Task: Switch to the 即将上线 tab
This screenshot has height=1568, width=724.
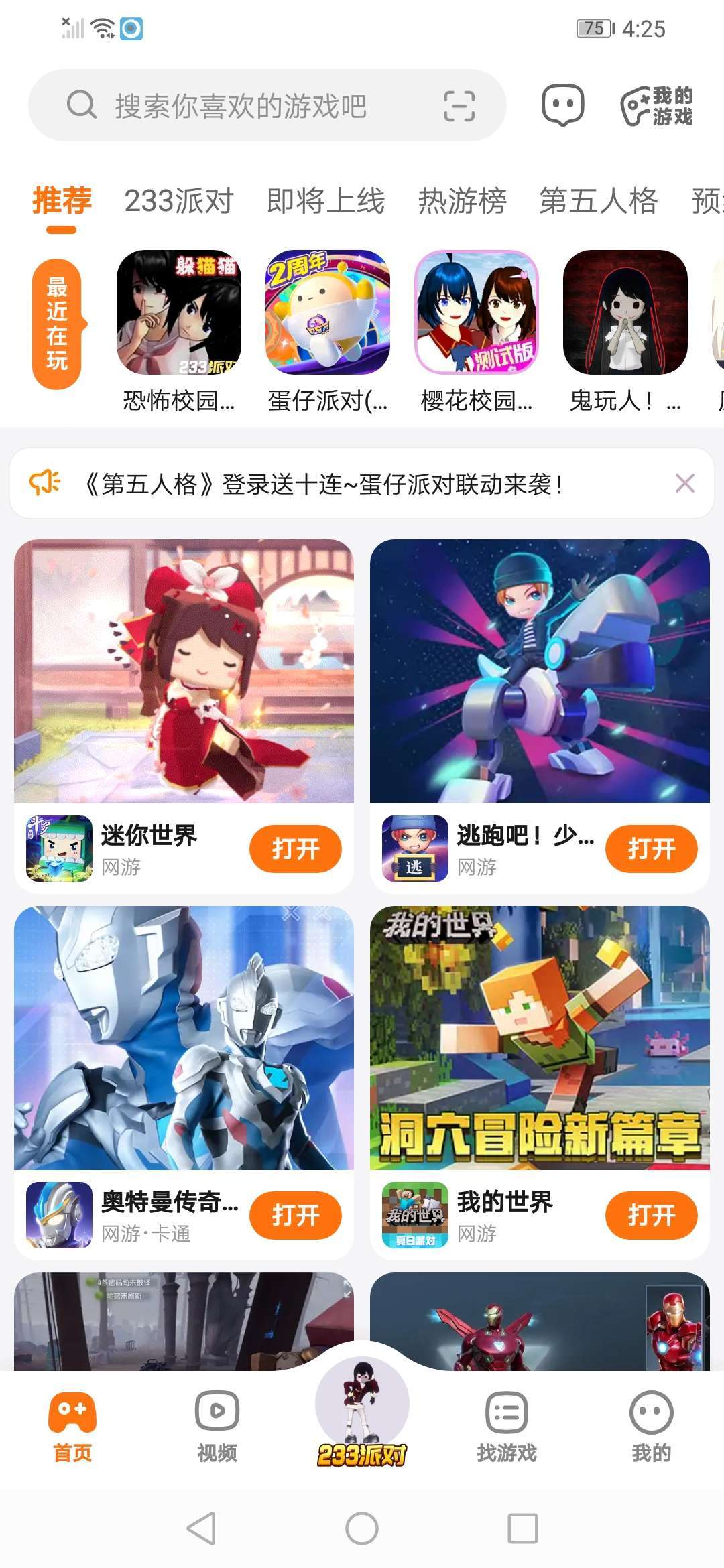Action: point(326,201)
